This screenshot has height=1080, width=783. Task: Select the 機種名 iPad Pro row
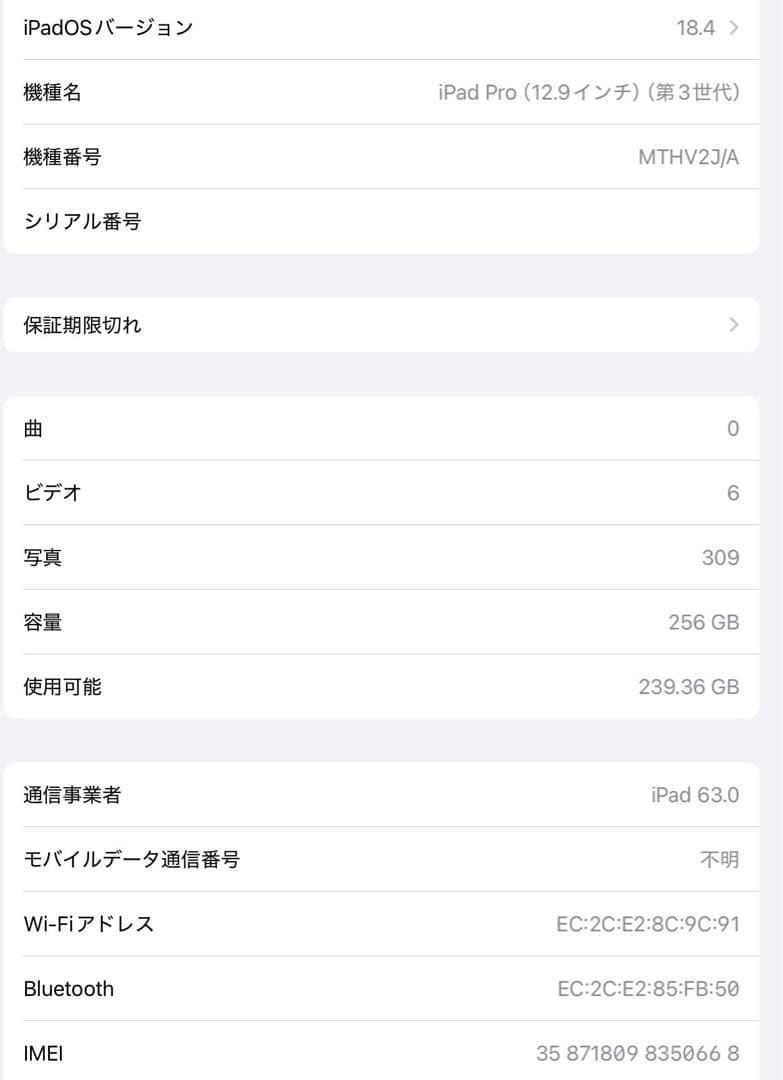point(390,92)
